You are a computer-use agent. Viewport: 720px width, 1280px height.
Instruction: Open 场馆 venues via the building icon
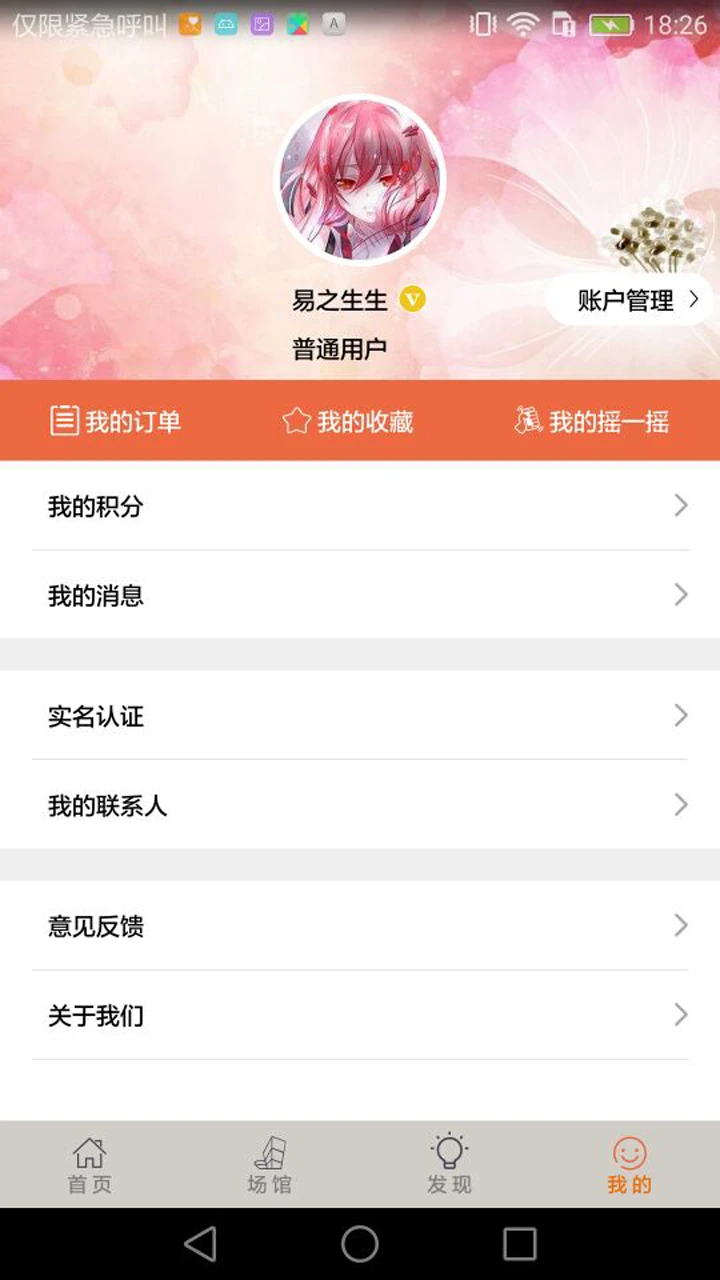point(268,1150)
